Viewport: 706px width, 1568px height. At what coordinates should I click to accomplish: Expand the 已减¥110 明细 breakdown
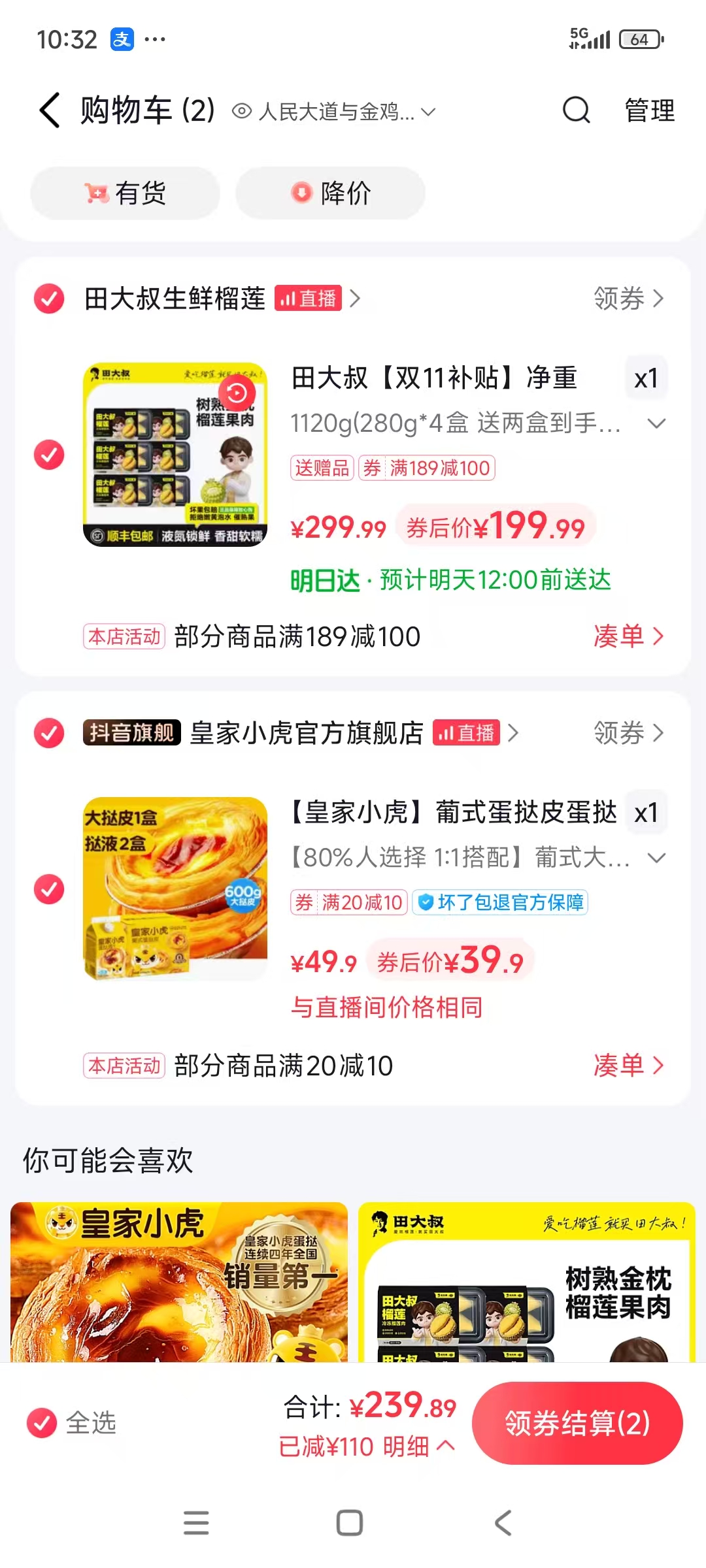[366, 1447]
